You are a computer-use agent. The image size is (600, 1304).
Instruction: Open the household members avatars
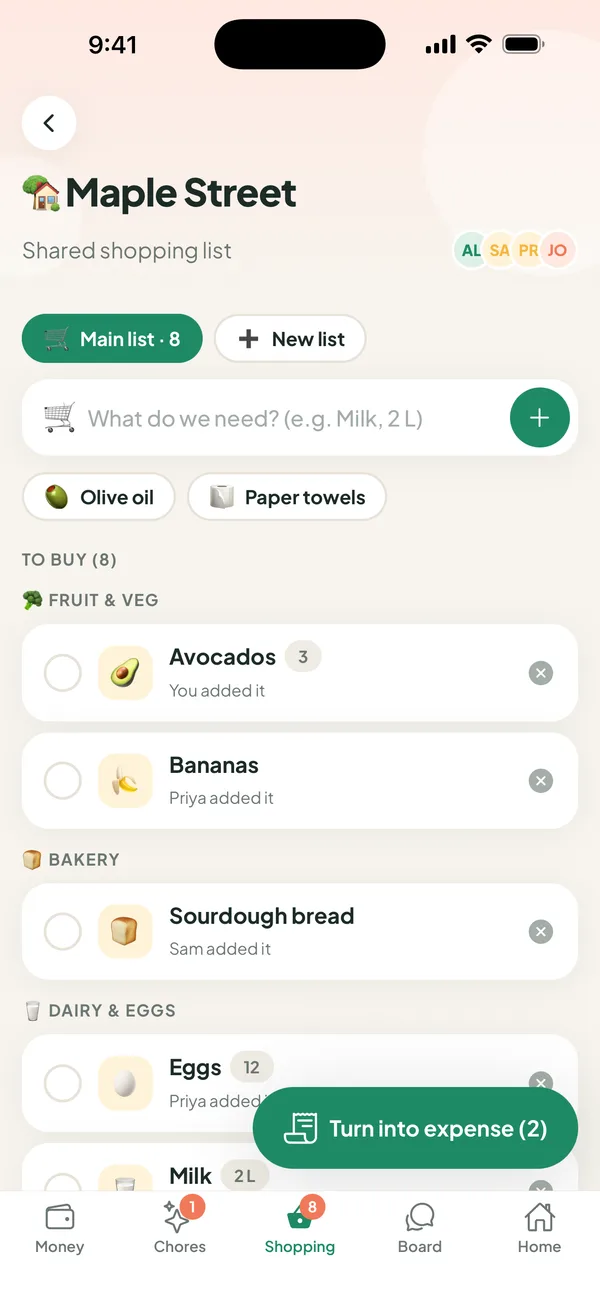[514, 250]
